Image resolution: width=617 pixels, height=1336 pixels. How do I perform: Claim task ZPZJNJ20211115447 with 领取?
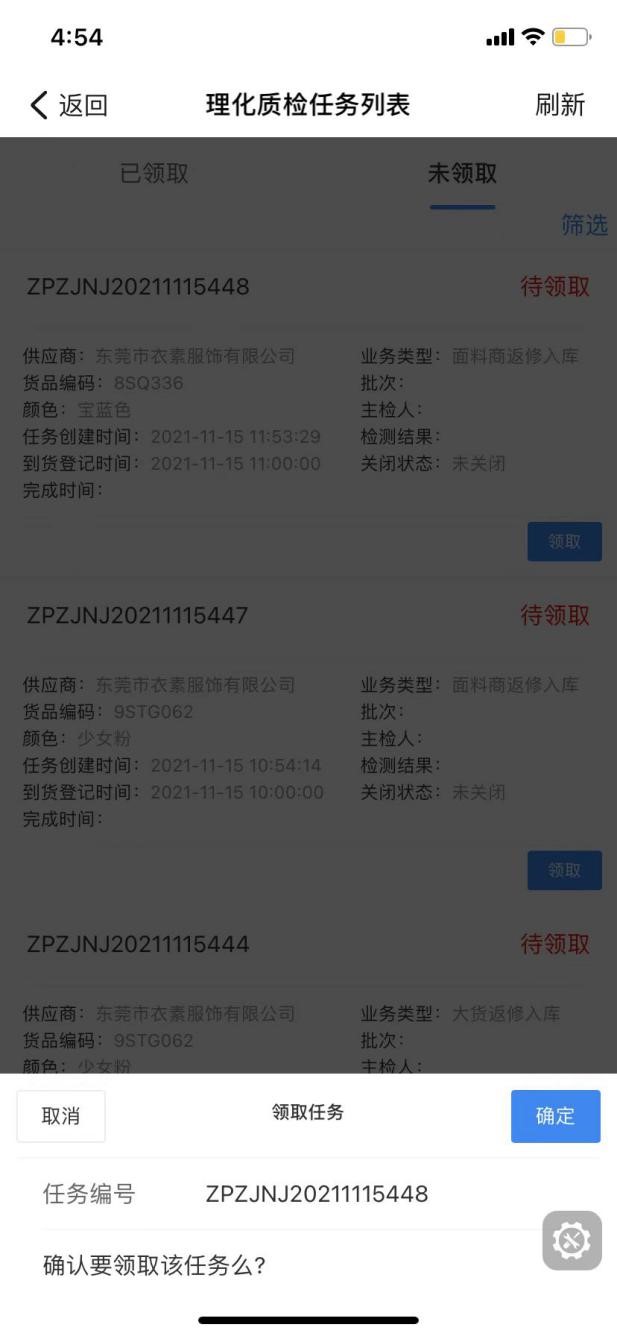(x=564, y=870)
